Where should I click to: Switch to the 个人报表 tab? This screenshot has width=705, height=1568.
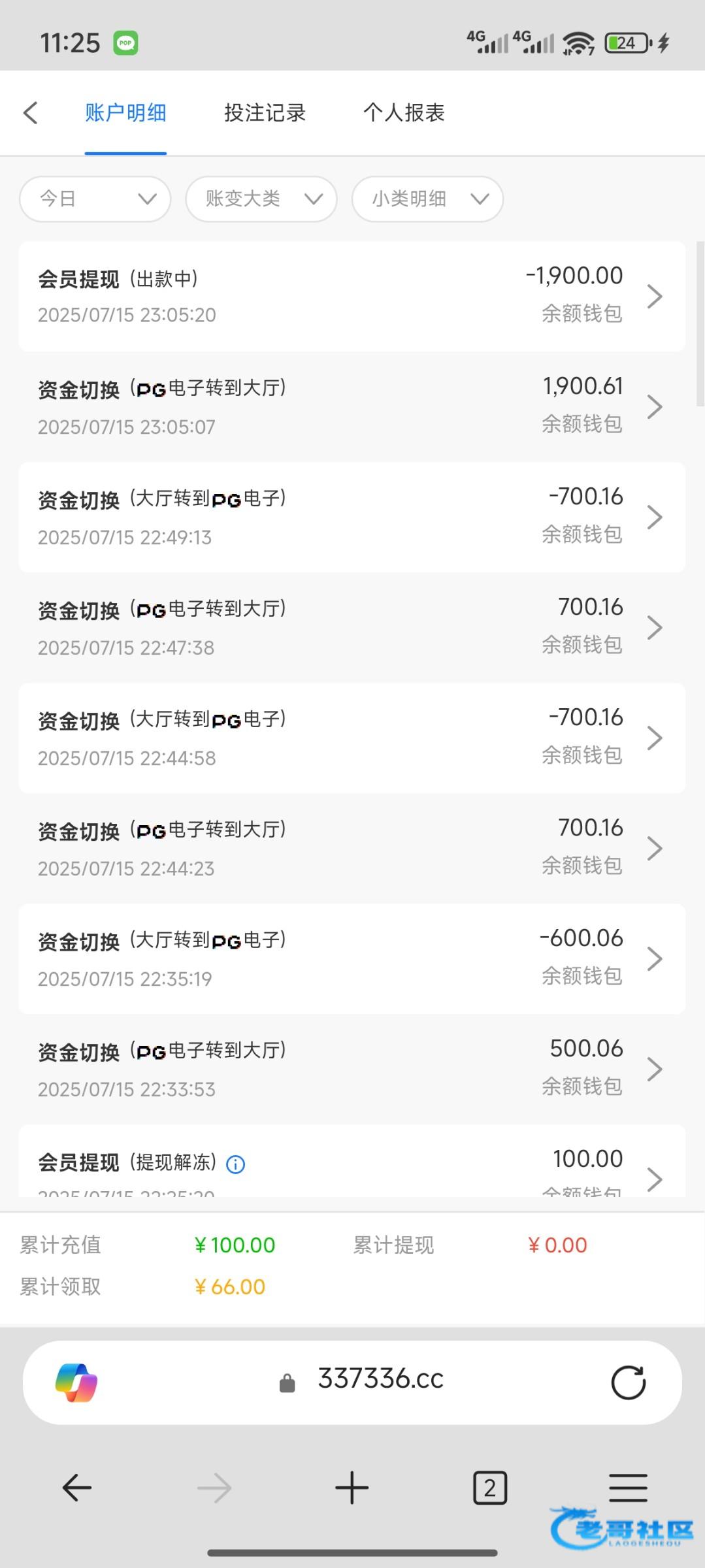click(x=404, y=112)
